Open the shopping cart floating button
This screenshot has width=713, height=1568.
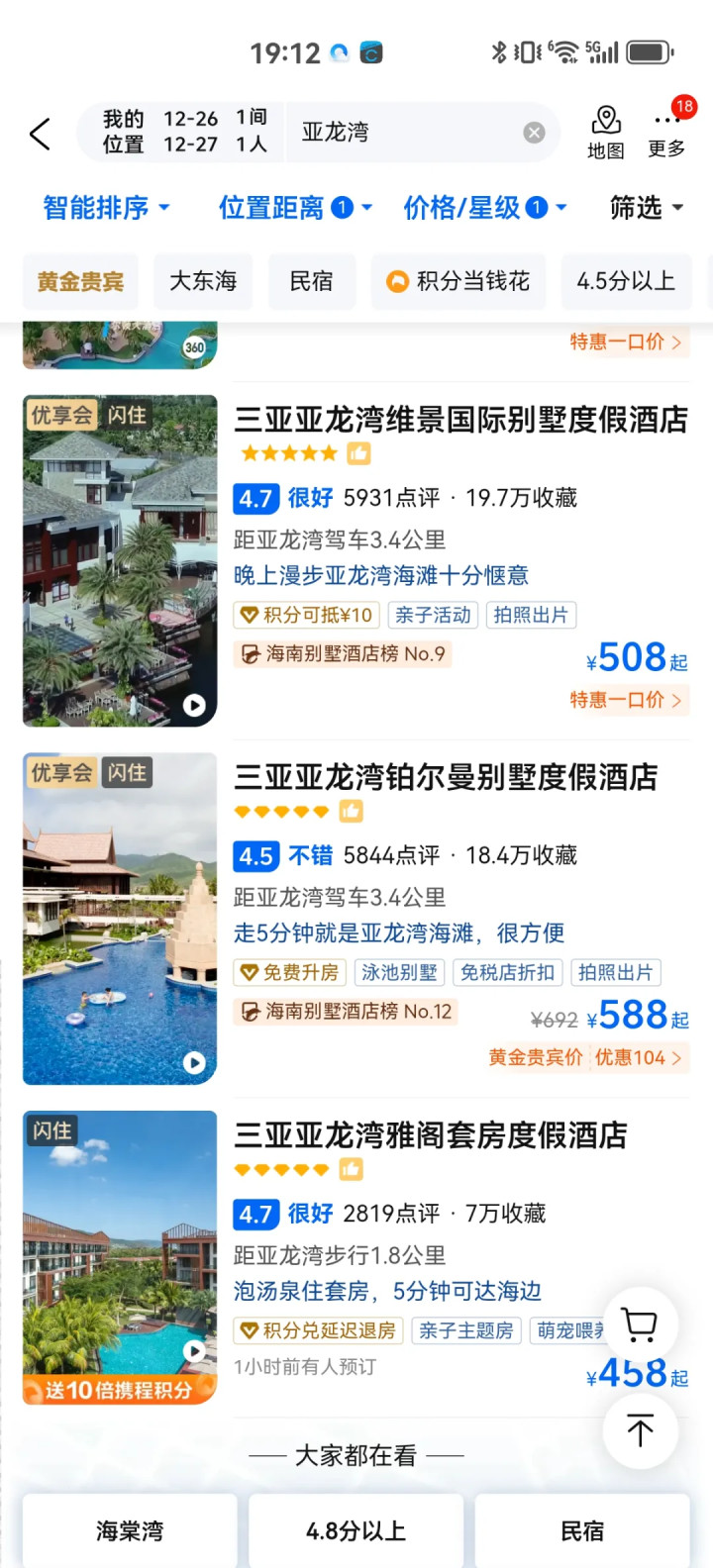(x=640, y=1324)
